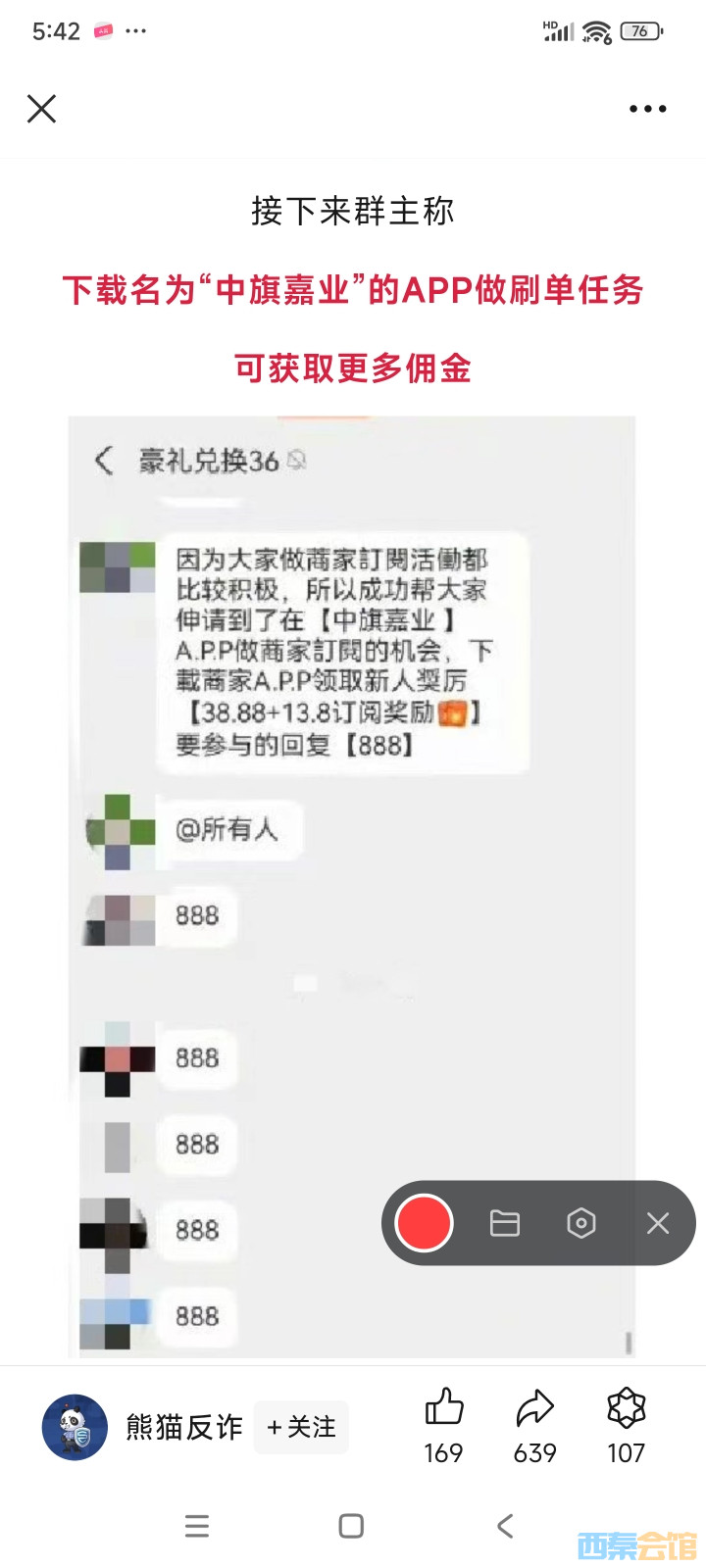
Task: Follow 熊猫反诈 with the +关注 button
Action: [301, 1427]
